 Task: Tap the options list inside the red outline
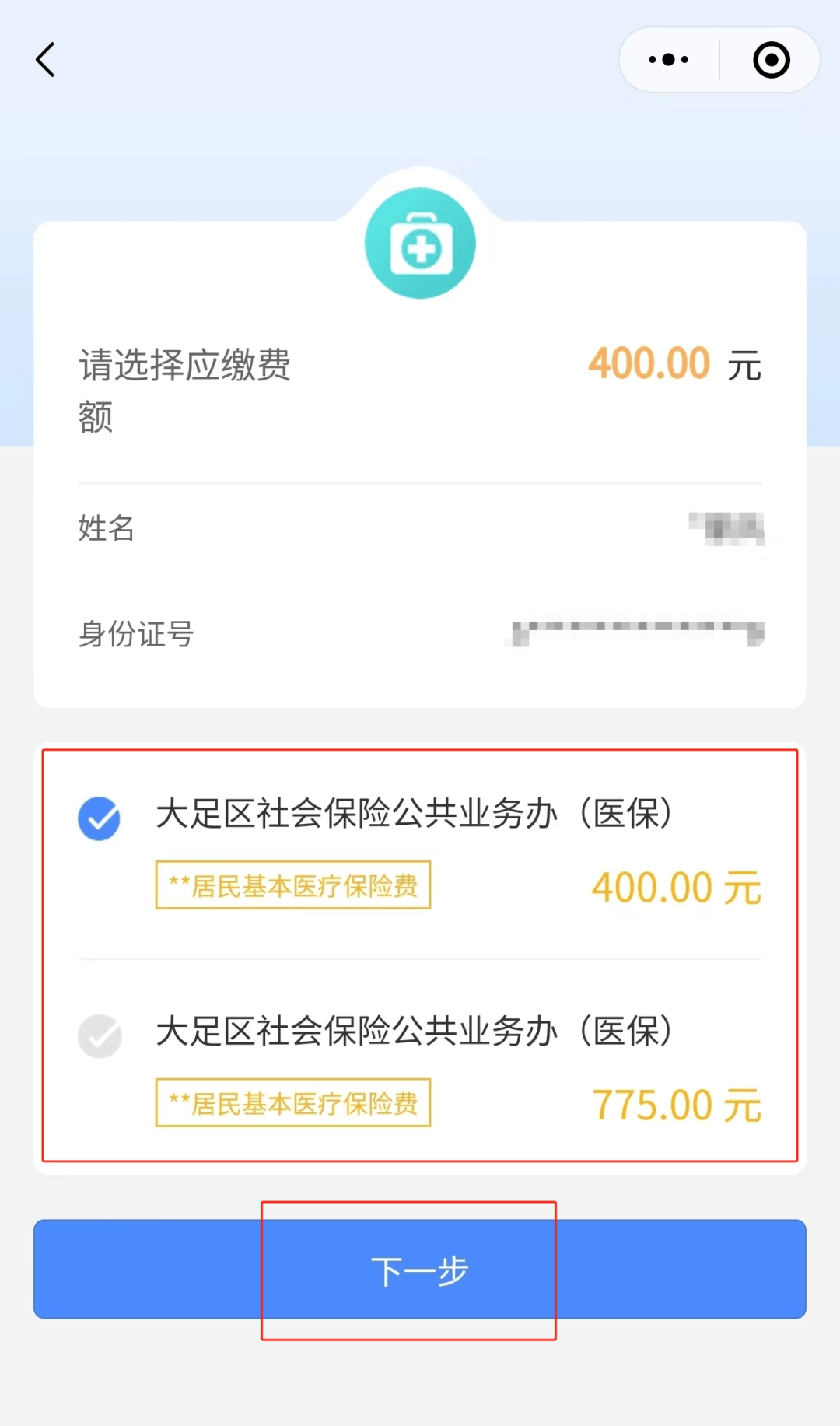420,957
